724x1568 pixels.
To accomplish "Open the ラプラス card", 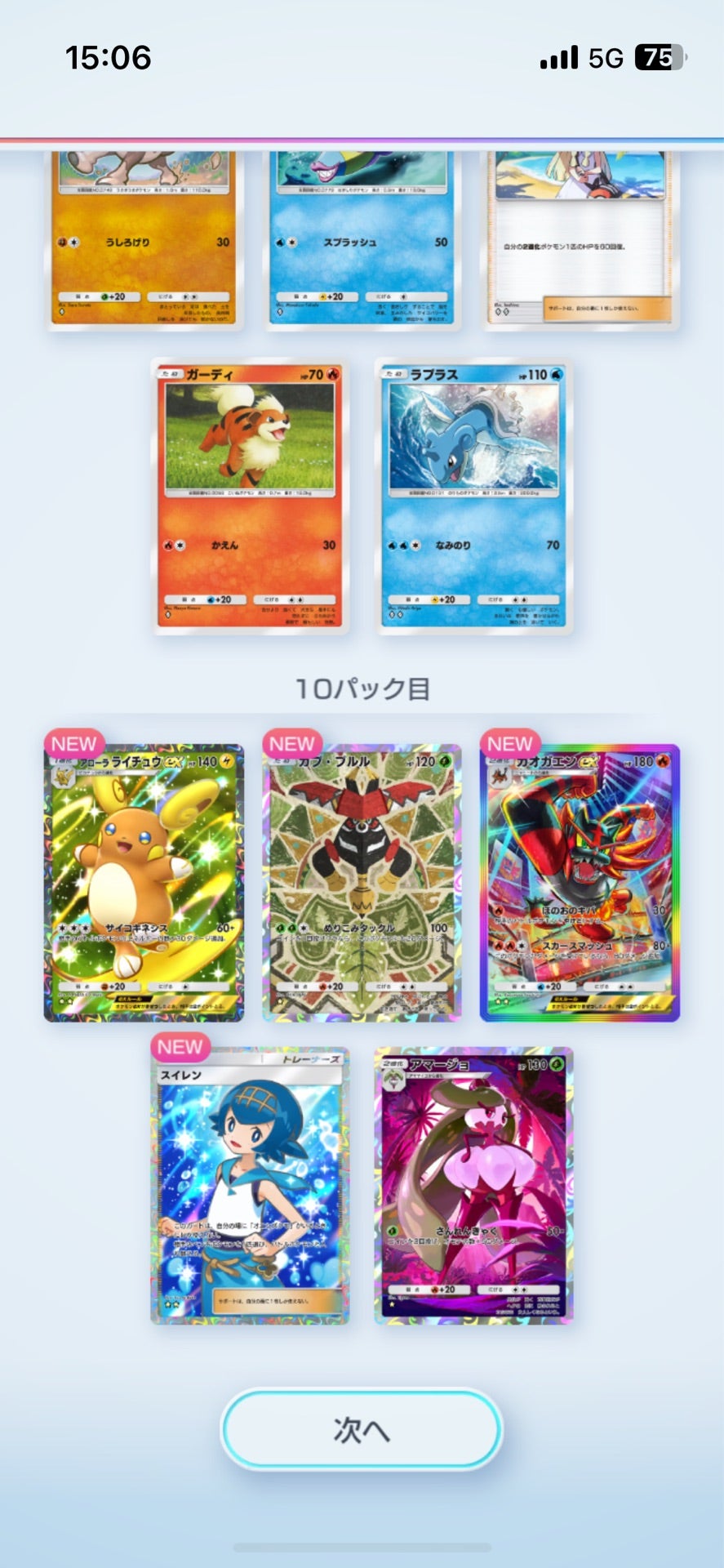I will pos(474,497).
